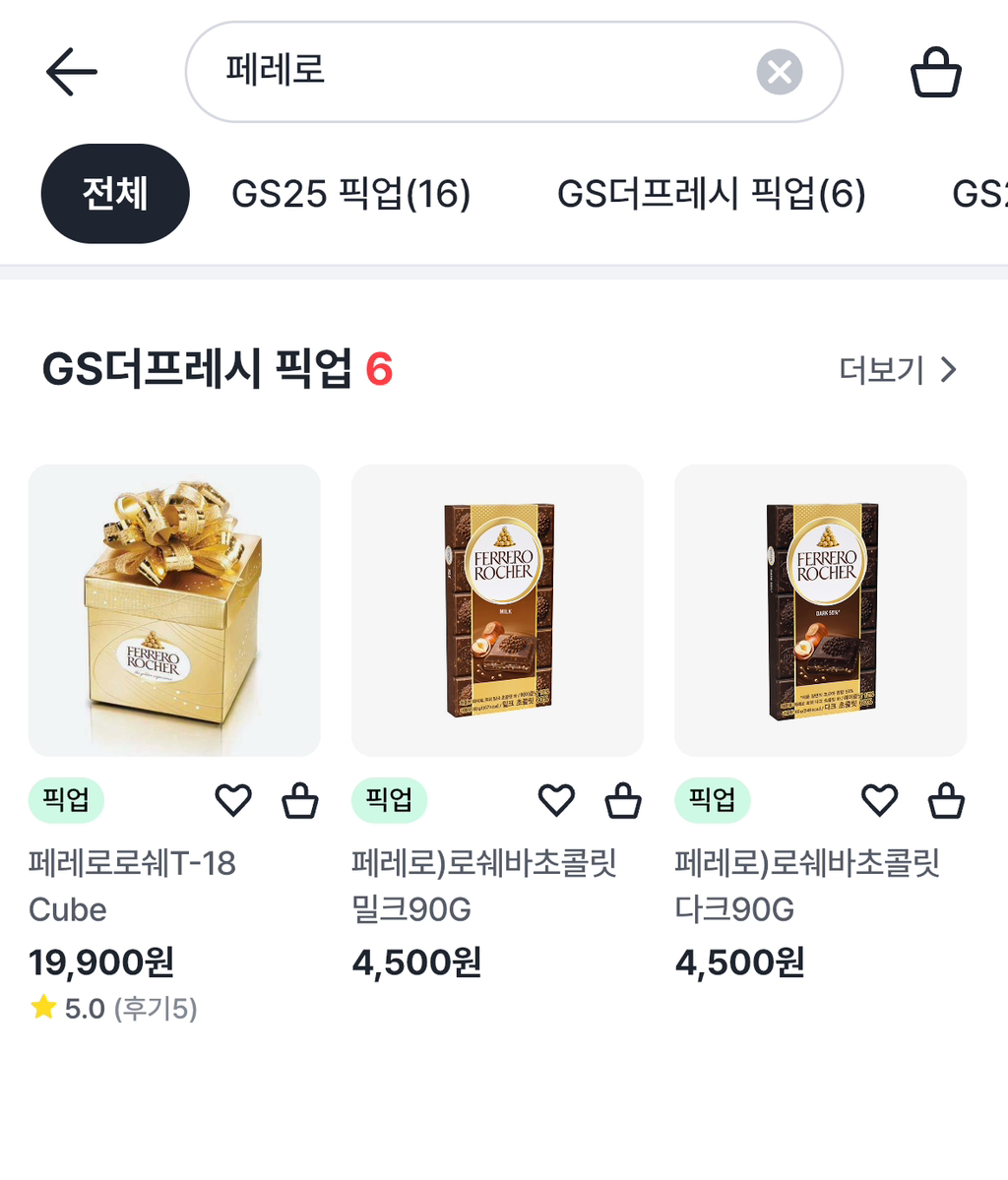This screenshot has width=1008, height=1180.
Task: Tap the 페레로 search field
Action: 463,72
